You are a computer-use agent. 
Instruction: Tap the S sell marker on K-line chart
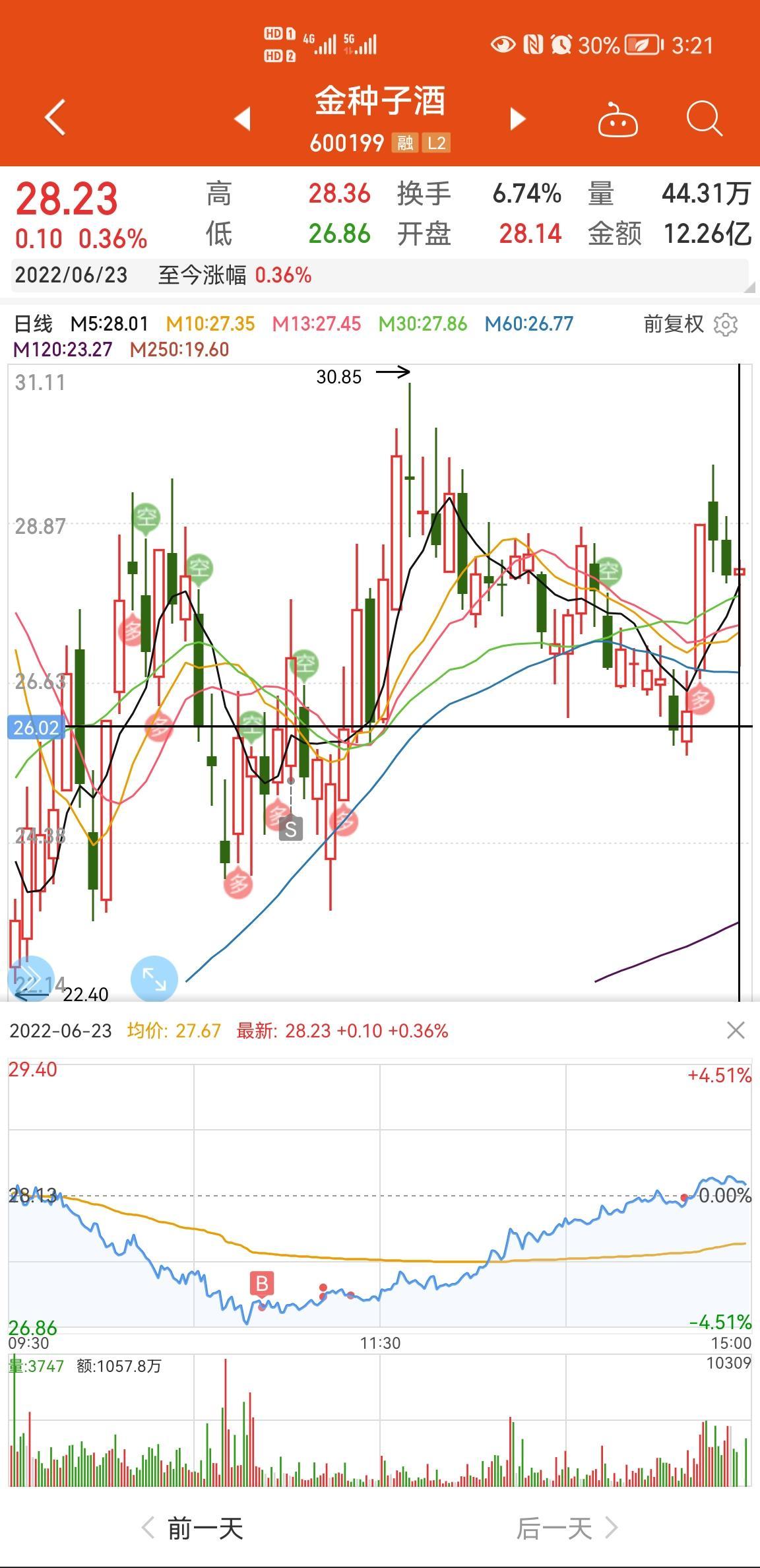(291, 828)
